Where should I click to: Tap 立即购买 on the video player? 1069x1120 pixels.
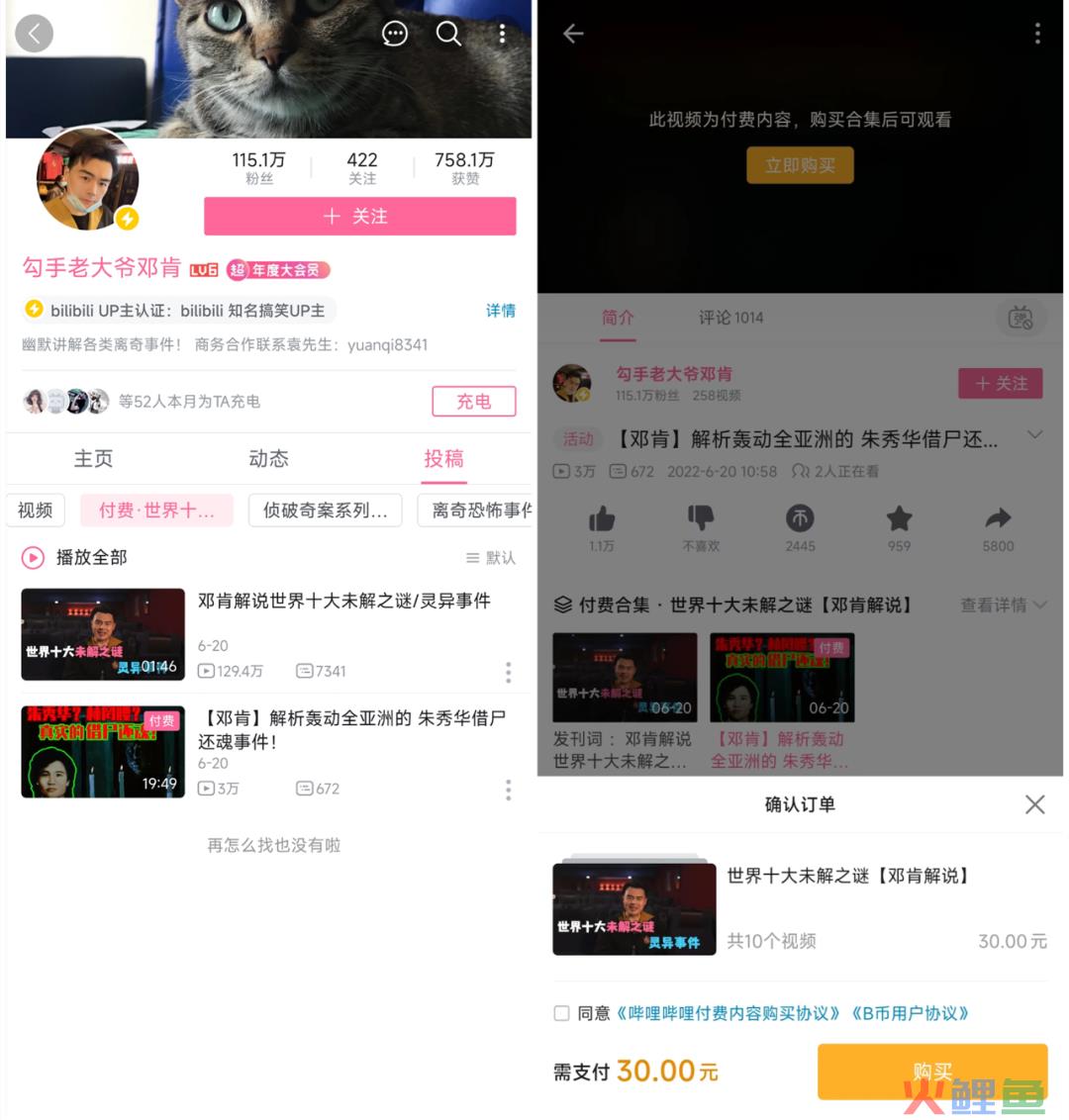click(800, 165)
